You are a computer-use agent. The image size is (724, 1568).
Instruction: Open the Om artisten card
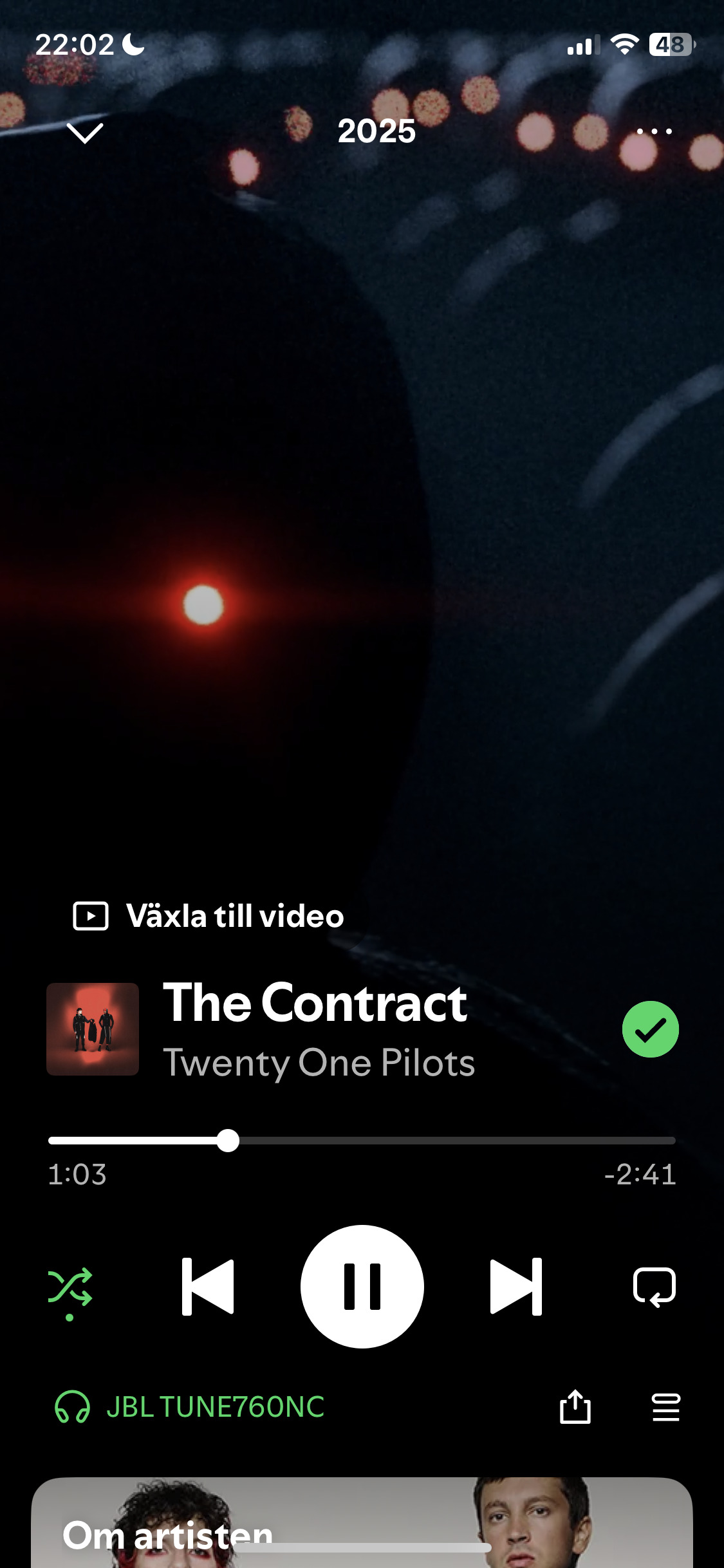[362, 1532]
